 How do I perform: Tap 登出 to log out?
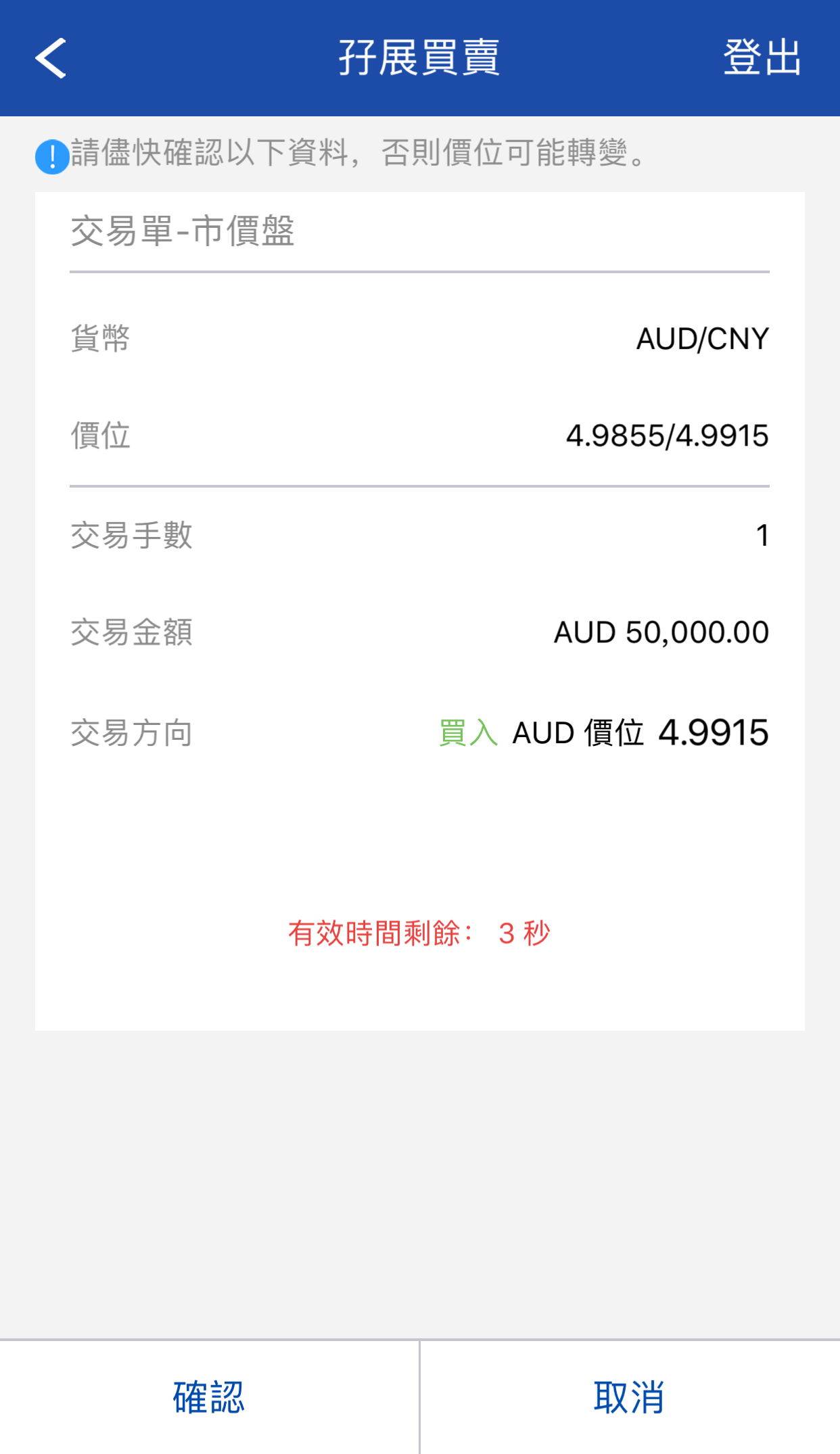point(762,57)
